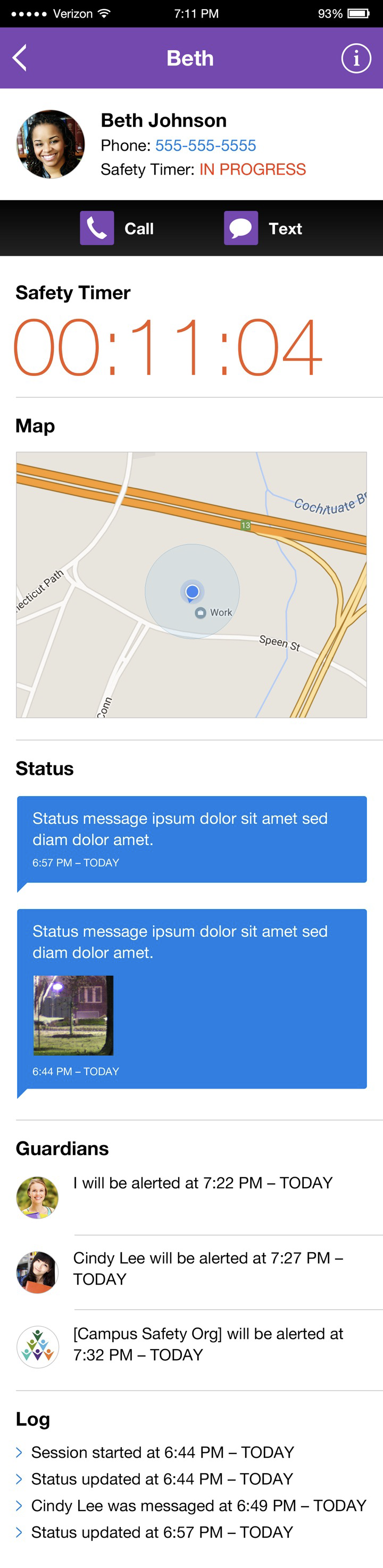Open the map showing Beth's location
This screenshot has width=383, height=1568.
[x=191, y=584]
